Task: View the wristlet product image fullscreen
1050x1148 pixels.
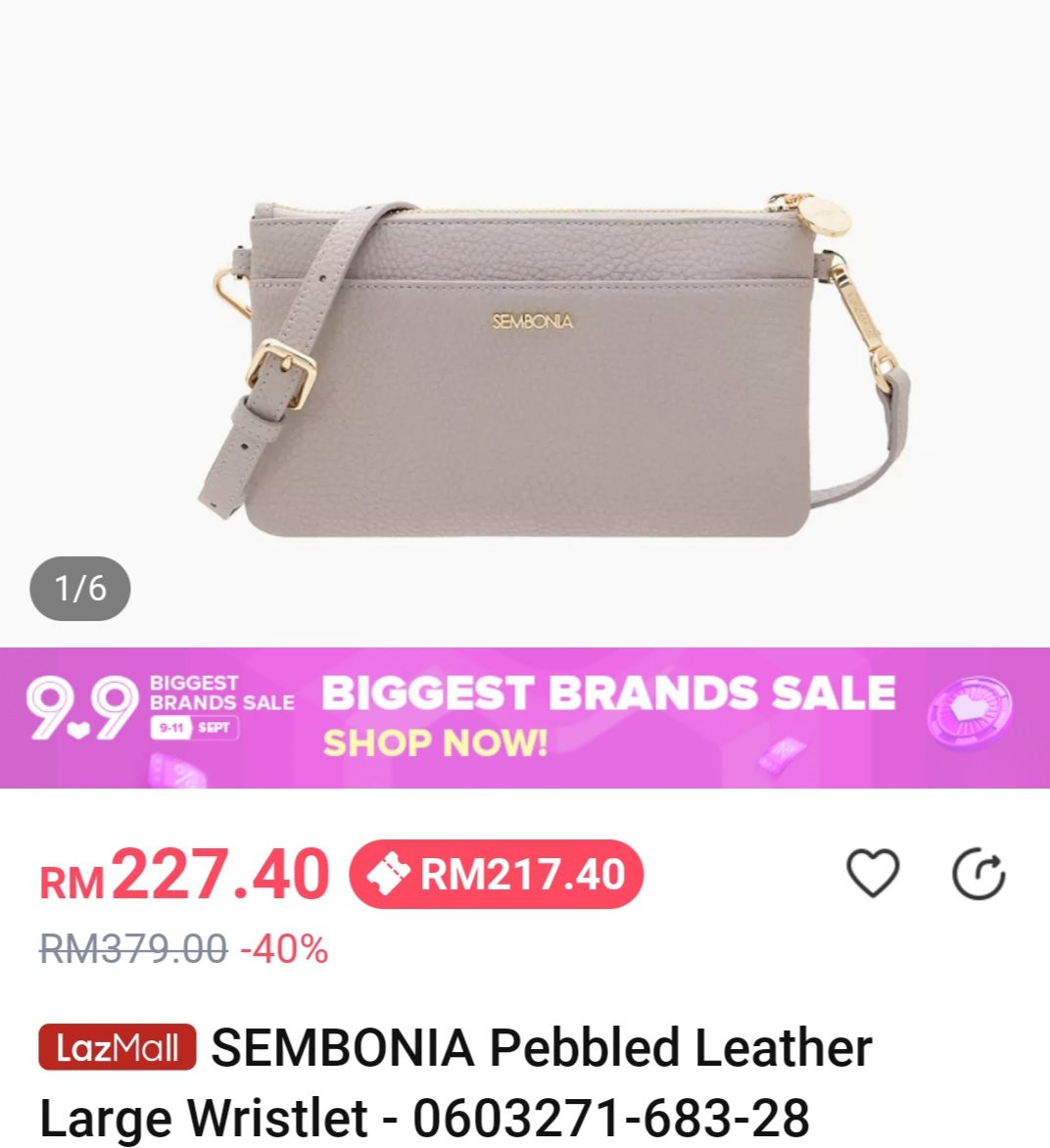Action: tap(525, 362)
